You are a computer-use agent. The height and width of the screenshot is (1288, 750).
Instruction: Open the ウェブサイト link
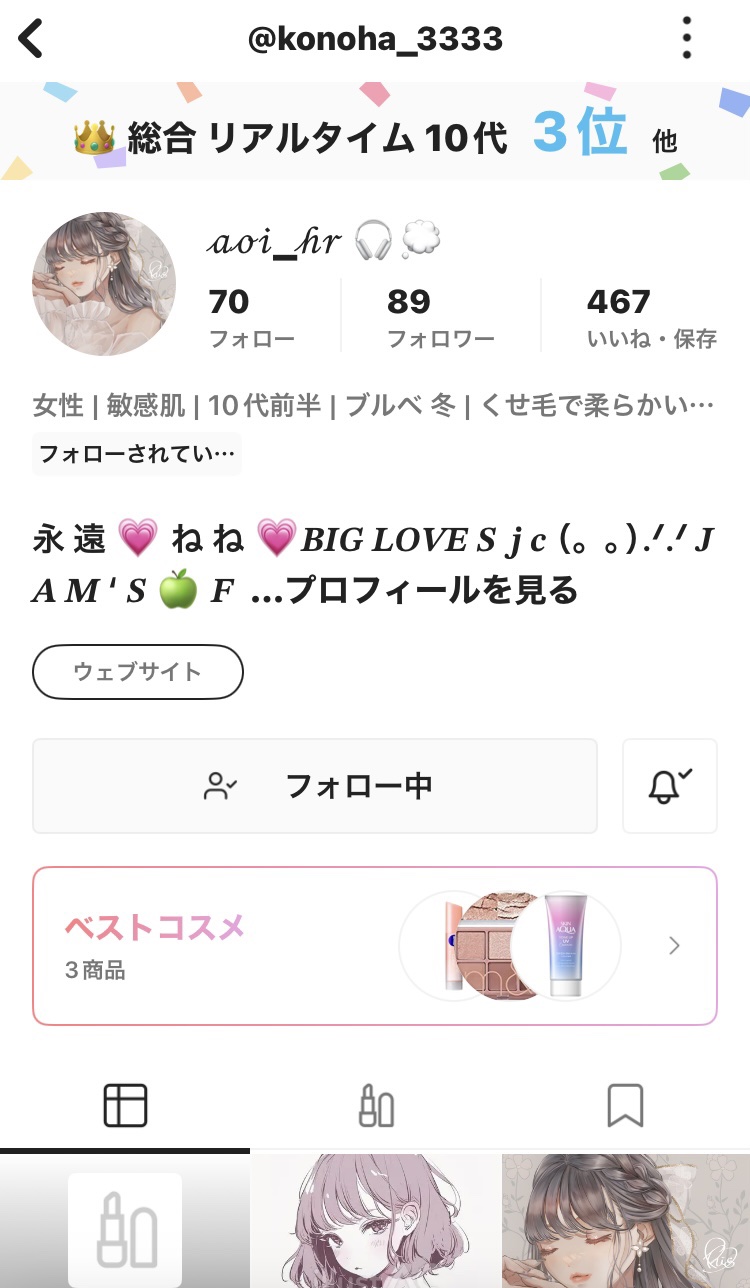tap(137, 671)
